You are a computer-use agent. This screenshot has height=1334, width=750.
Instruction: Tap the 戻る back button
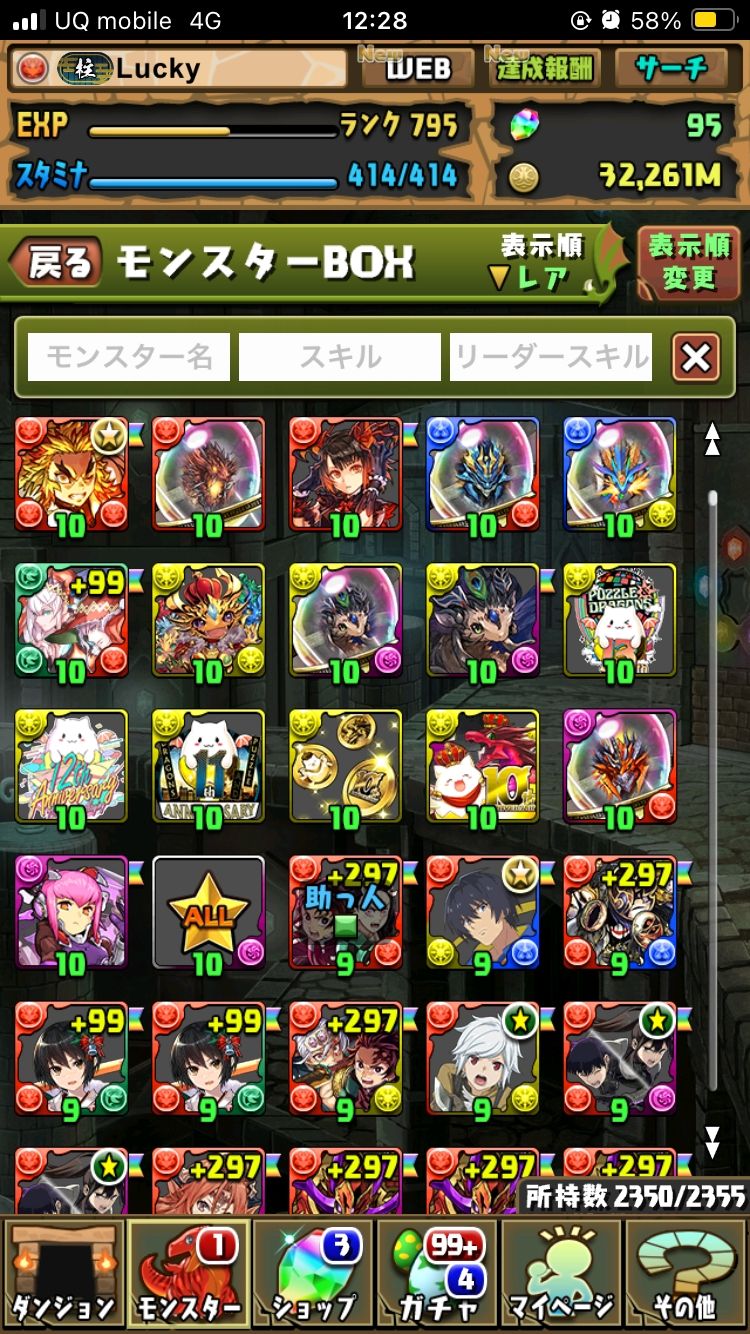(58, 263)
